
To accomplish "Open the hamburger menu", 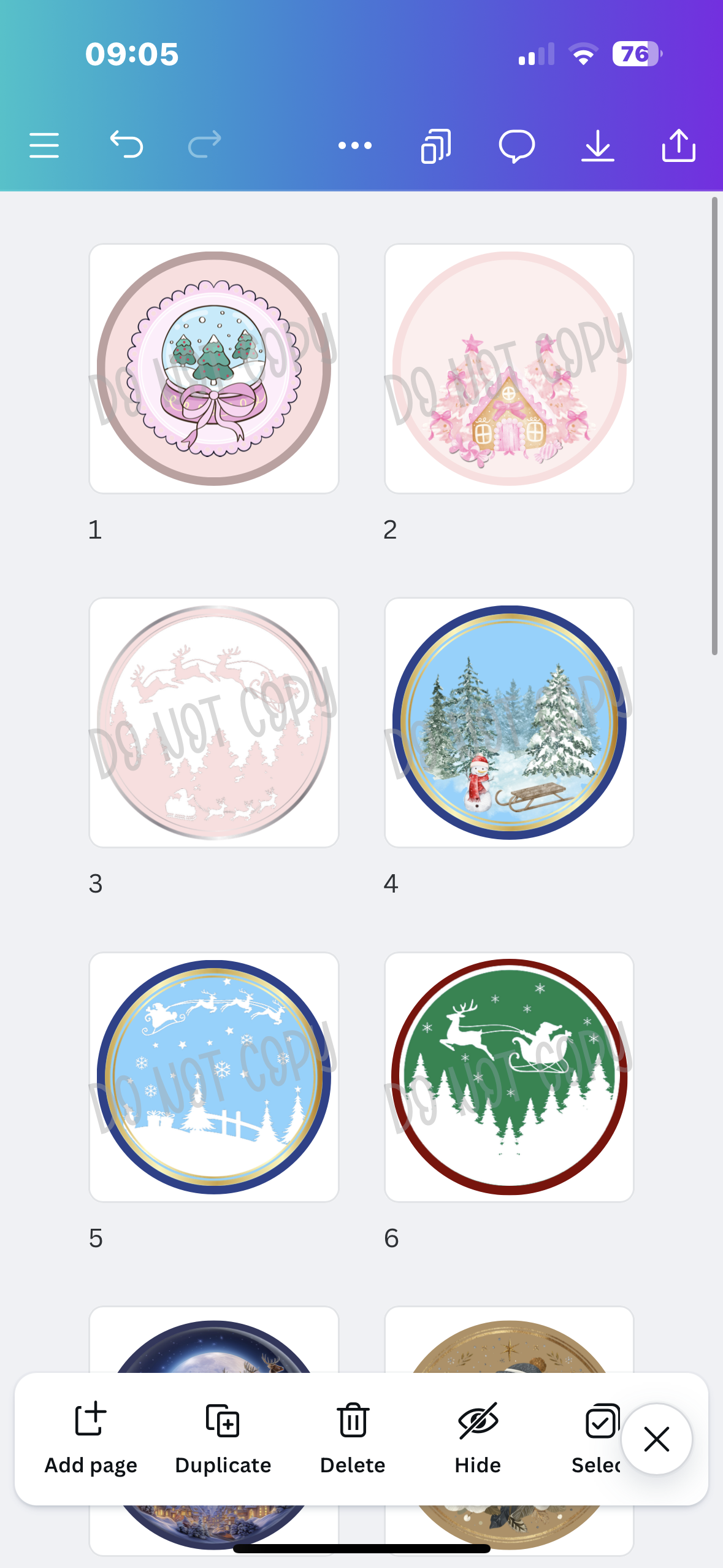I will click(44, 145).
